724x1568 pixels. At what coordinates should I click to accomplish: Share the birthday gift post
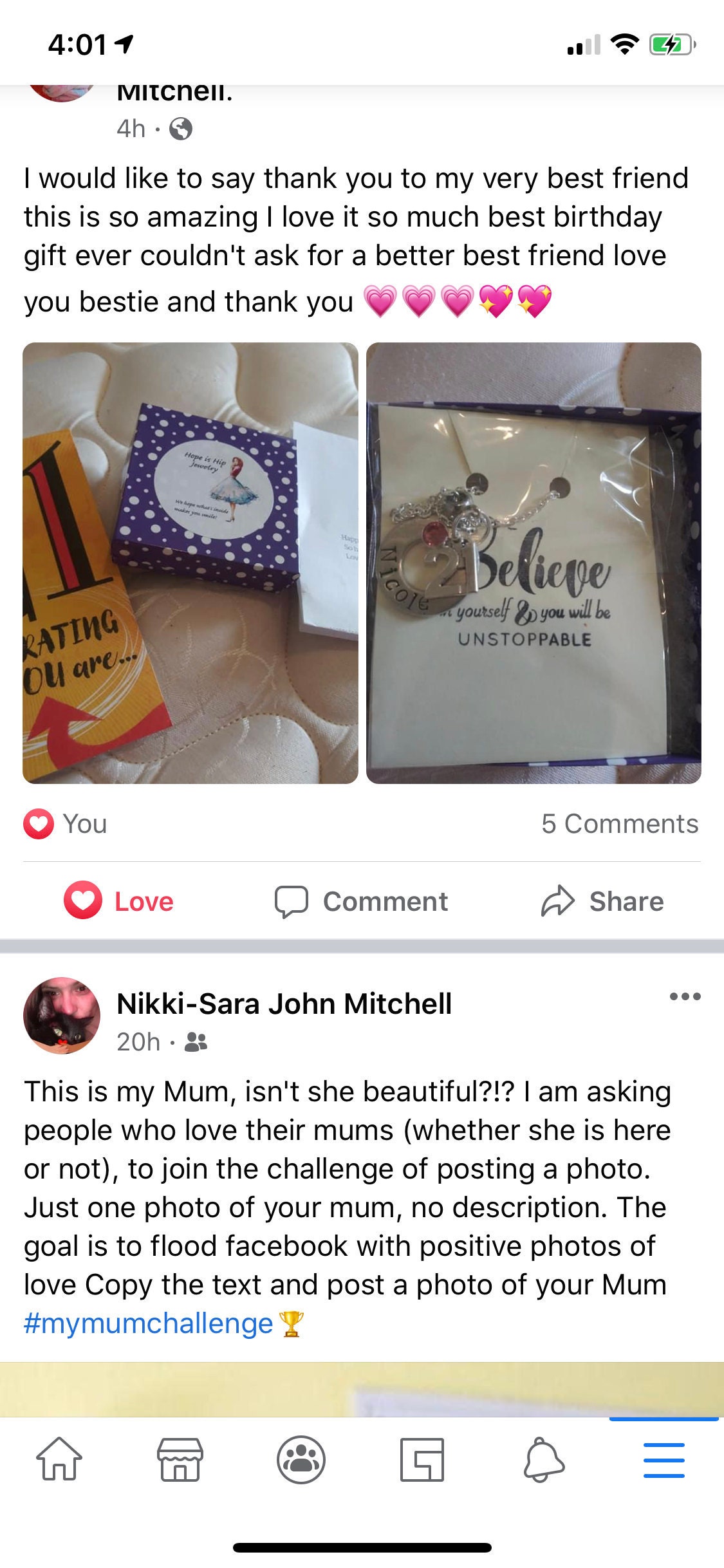[x=602, y=901]
